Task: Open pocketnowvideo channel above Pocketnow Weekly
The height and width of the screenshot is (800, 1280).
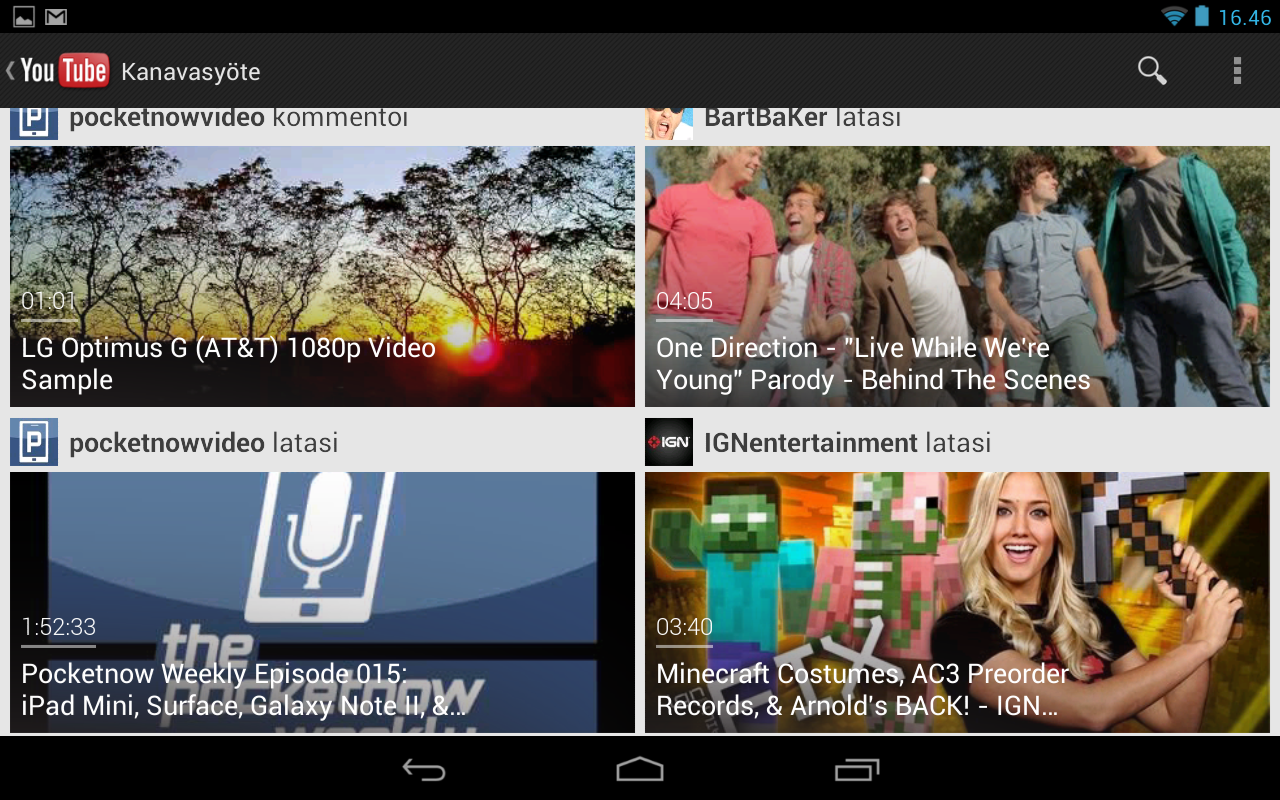Action: (x=167, y=443)
